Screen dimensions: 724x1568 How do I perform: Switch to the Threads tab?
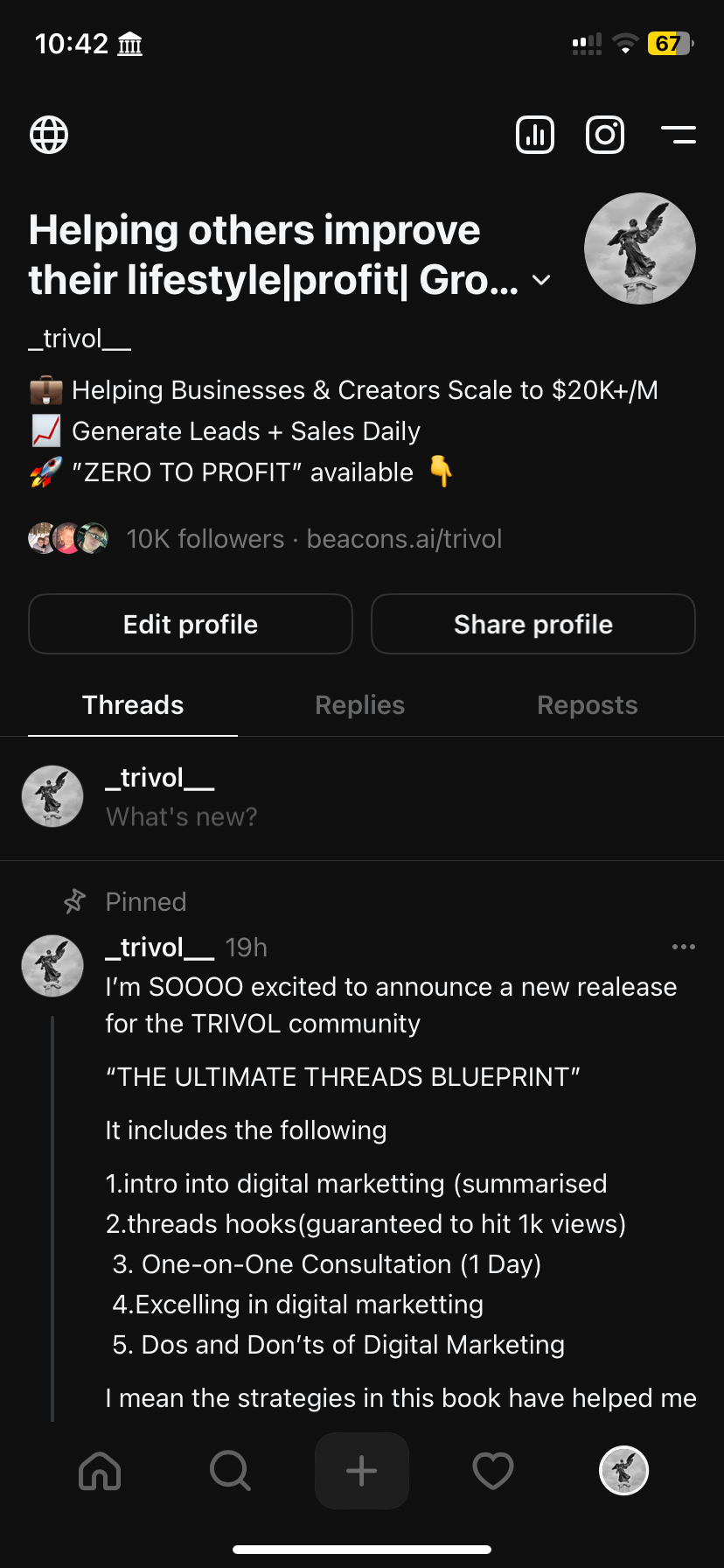coord(133,705)
